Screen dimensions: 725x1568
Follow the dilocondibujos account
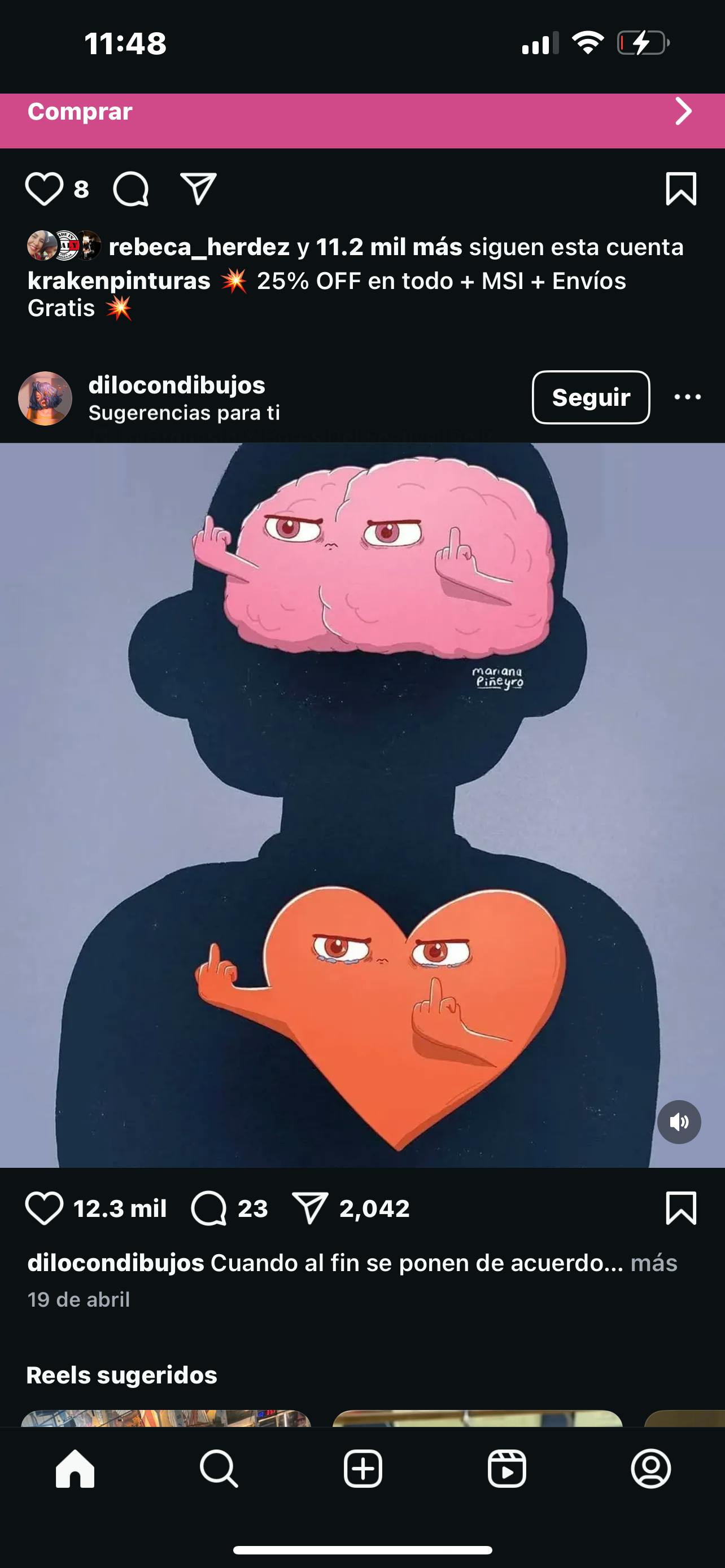point(591,397)
